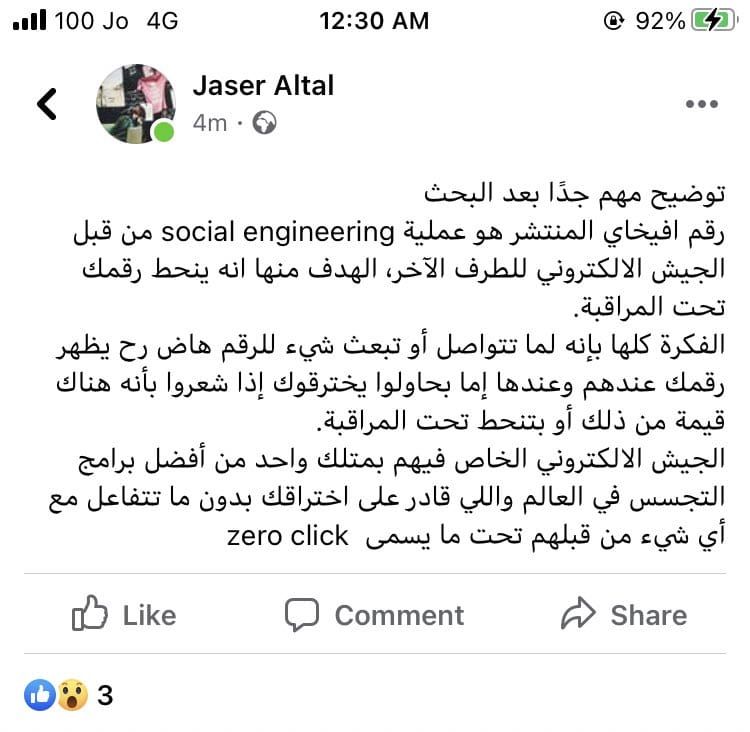Share this post
This screenshot has width=750, height=732.
(x=624, y=614)
